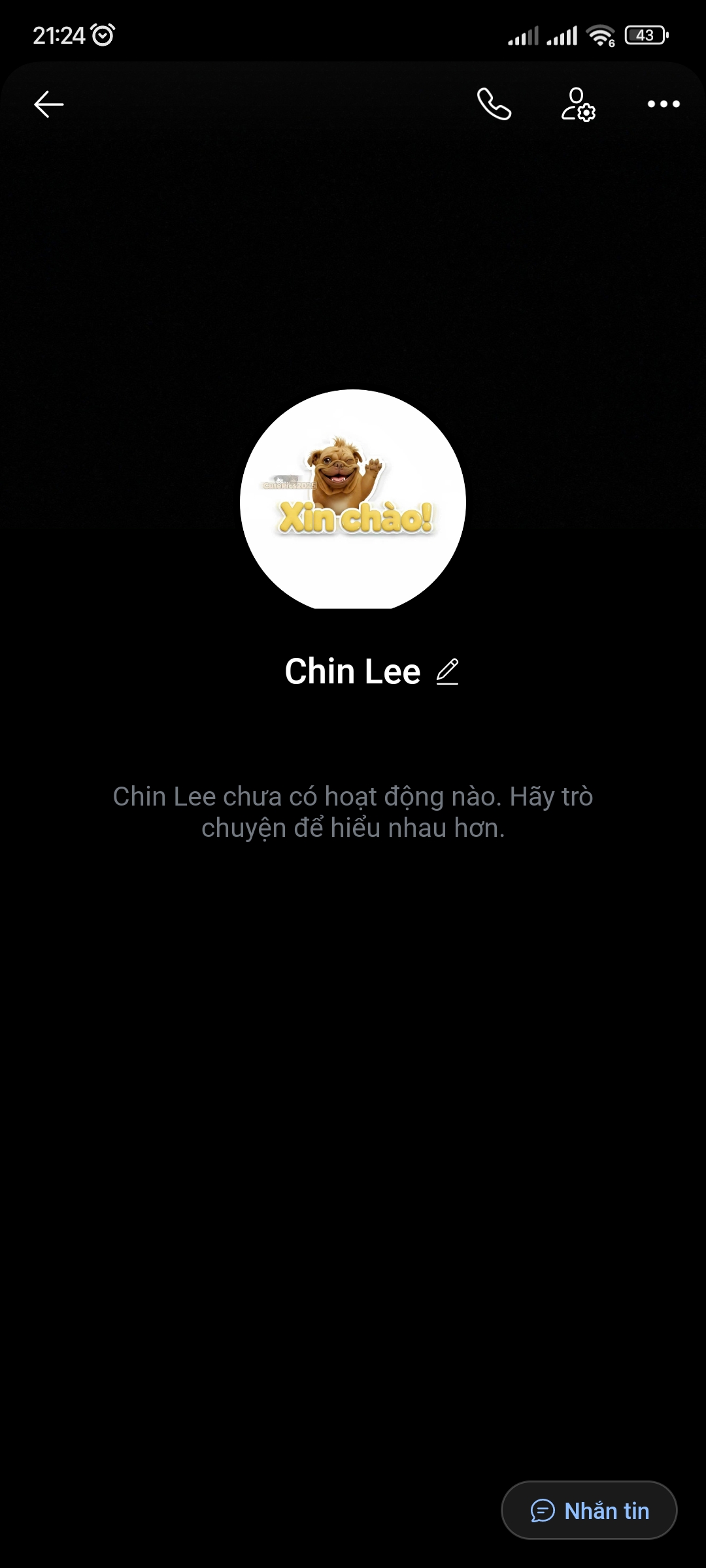Open friend settings icon
Viewport: 706px width, 1568px height.
pyautogui.click(x=578, y=105)
